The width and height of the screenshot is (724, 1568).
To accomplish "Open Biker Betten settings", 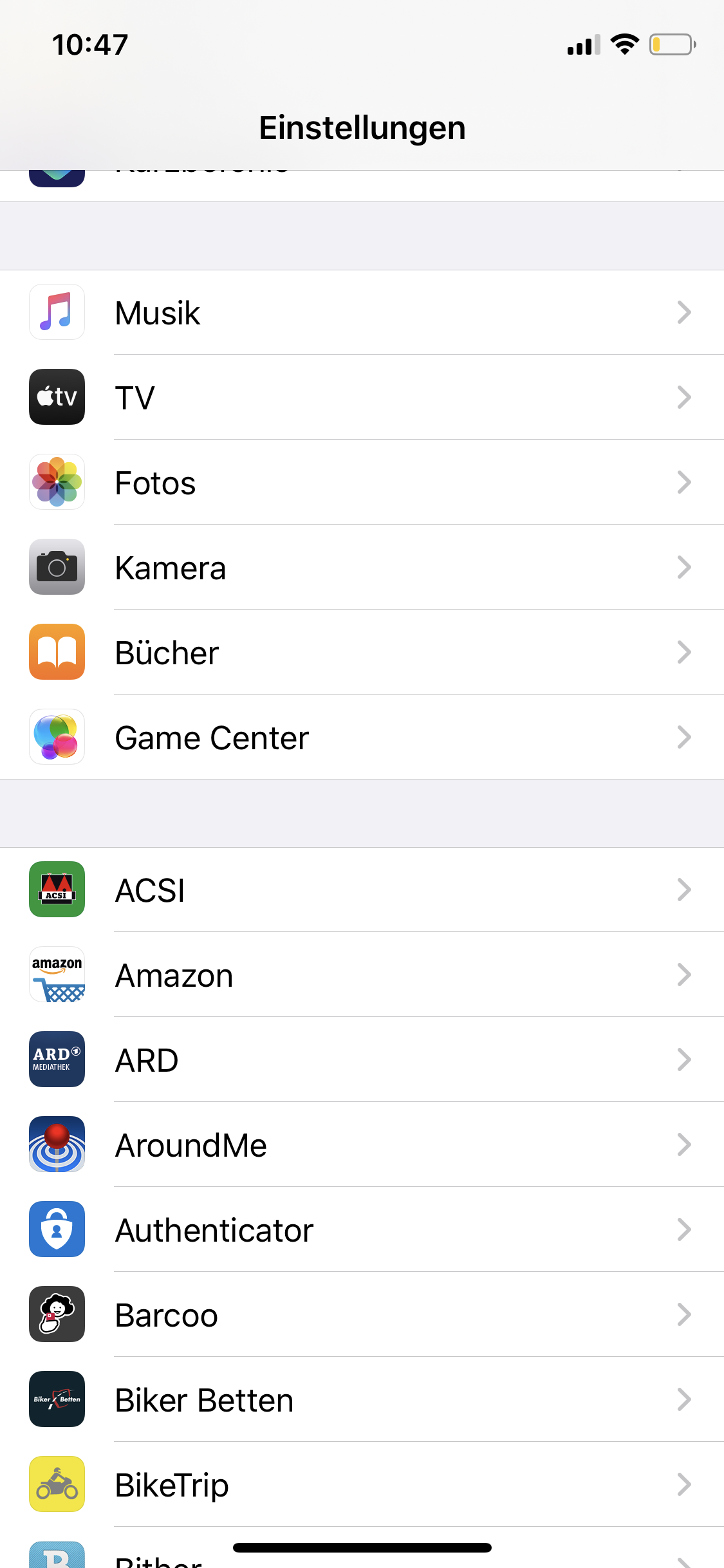I will coord(360,1400).
